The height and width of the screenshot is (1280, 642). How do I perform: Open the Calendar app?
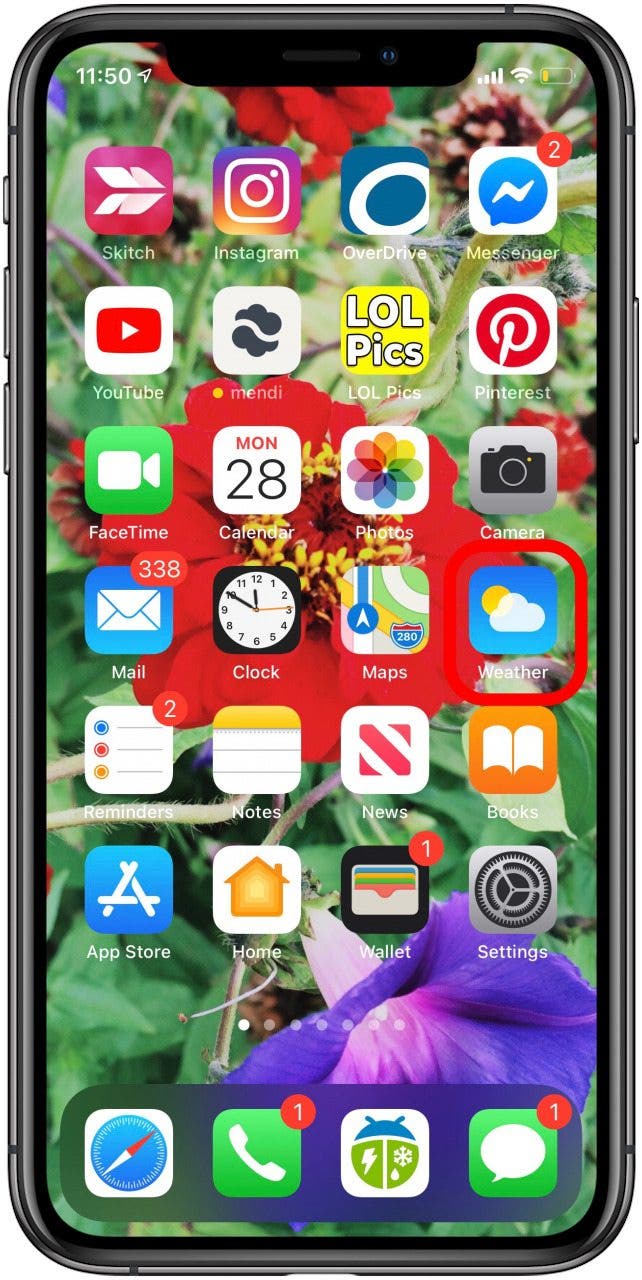[x=257, y=471]
